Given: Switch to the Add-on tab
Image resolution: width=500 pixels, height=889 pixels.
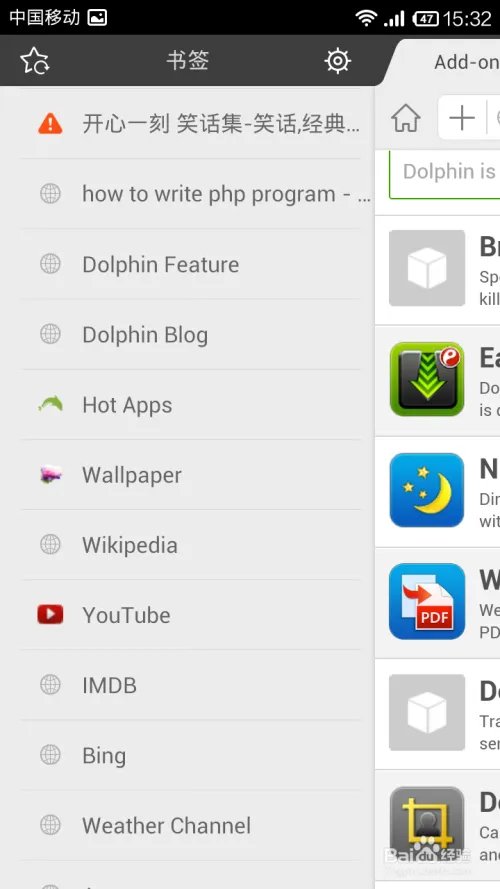Looking at the screenshot, I should pyautogui.click(x=466, y=62).
